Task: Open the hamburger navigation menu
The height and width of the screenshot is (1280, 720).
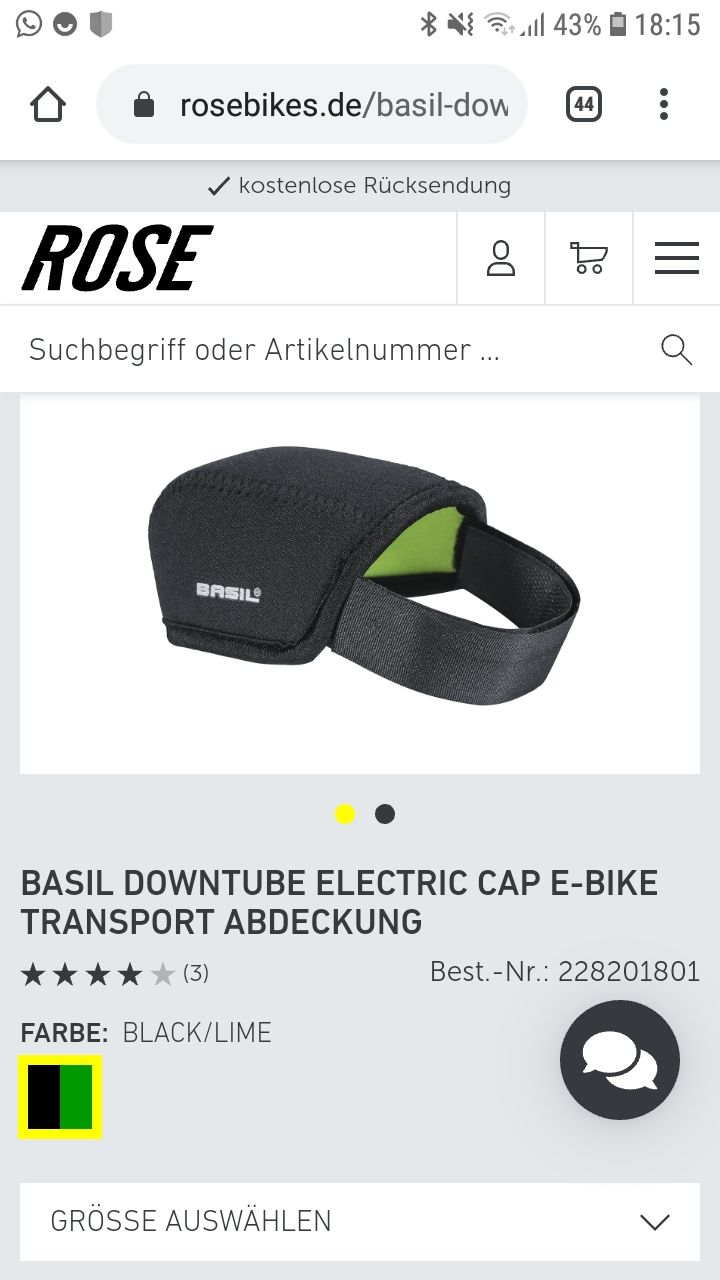Action: coord(677,258)
